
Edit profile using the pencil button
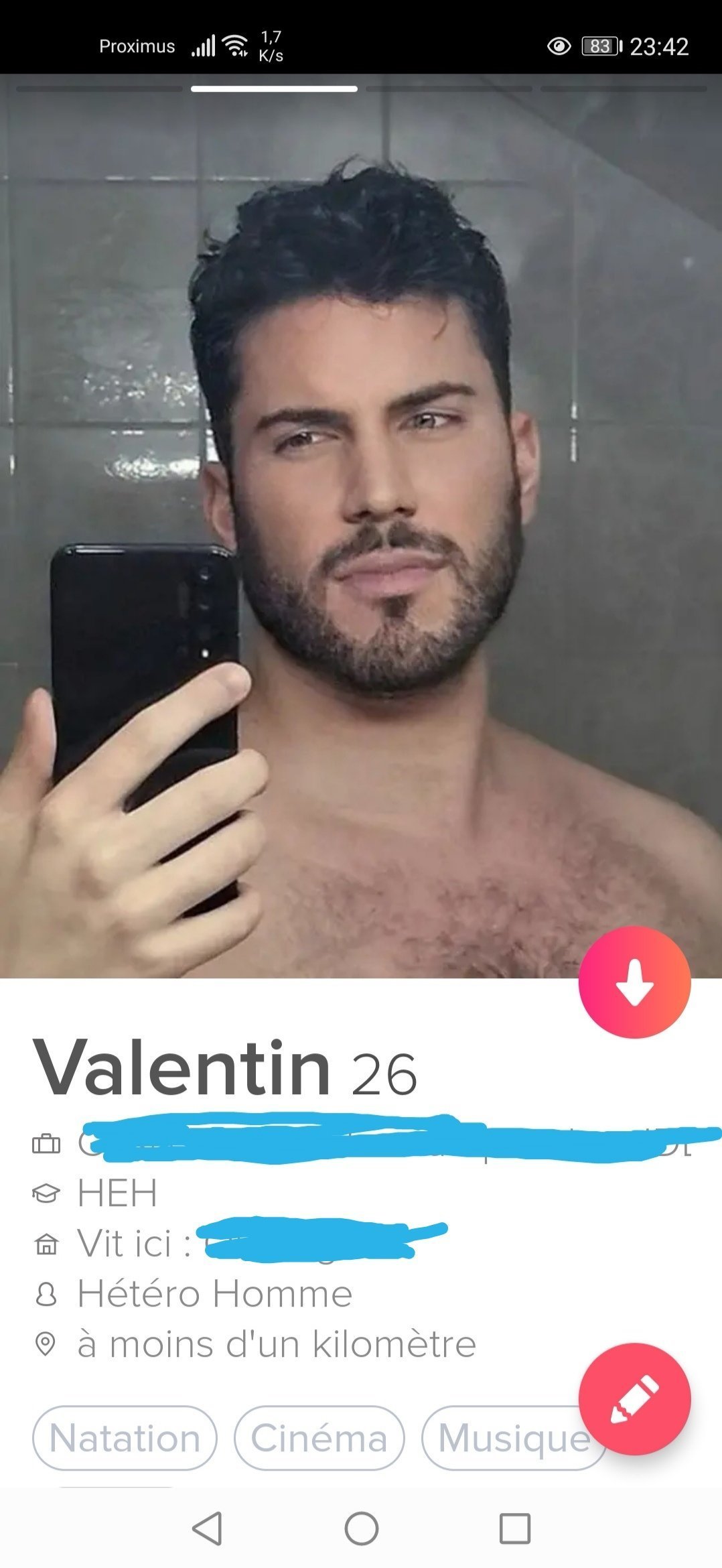[634, 1398]
